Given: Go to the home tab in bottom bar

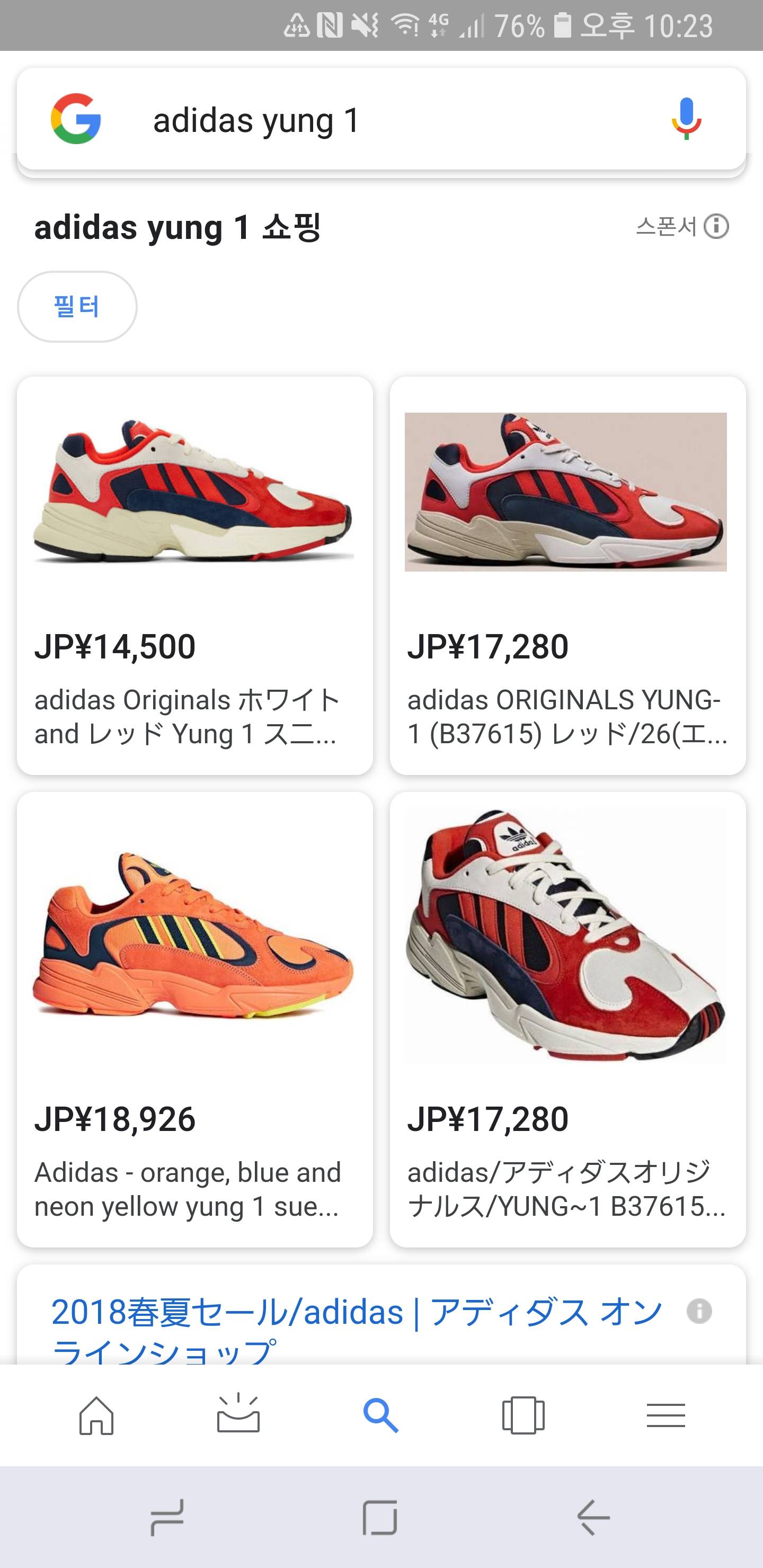Looking at the screenshot, I should (96, 1415).
